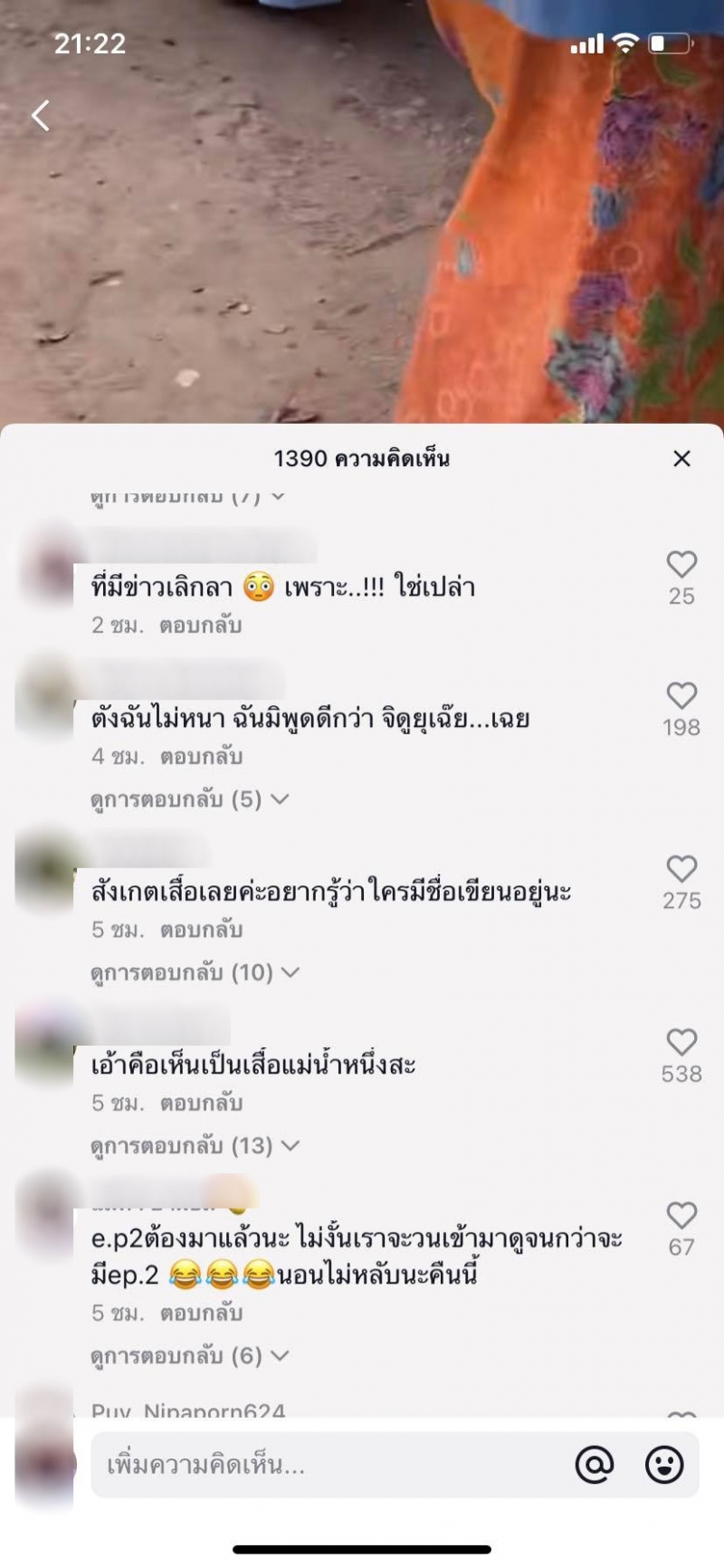Like the e.p2 comment with 67 likes
Viewport: 724px width, 1568px height.
[681, 1215]
